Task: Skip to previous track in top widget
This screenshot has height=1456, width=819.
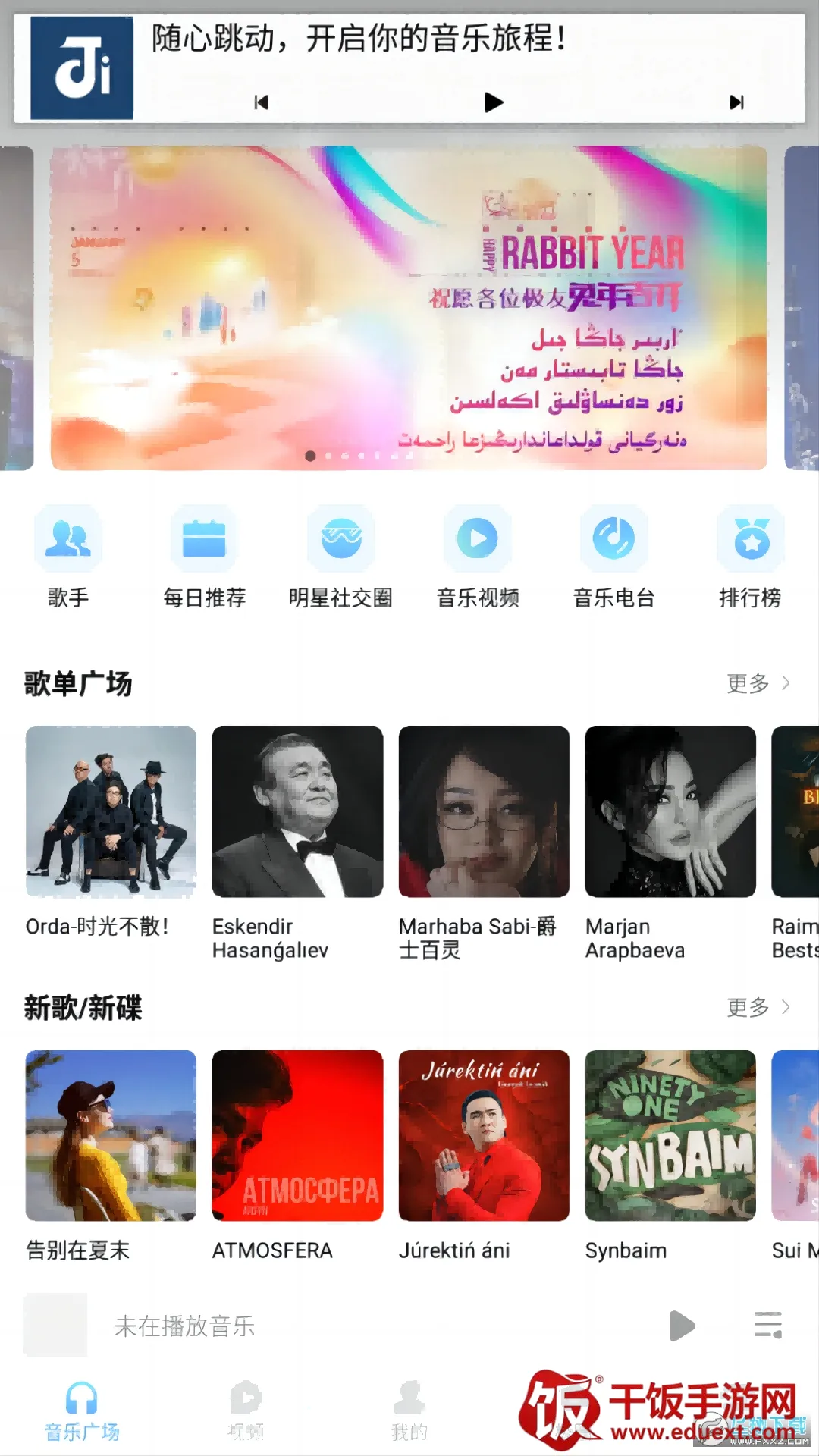Action: coord(262,102)
